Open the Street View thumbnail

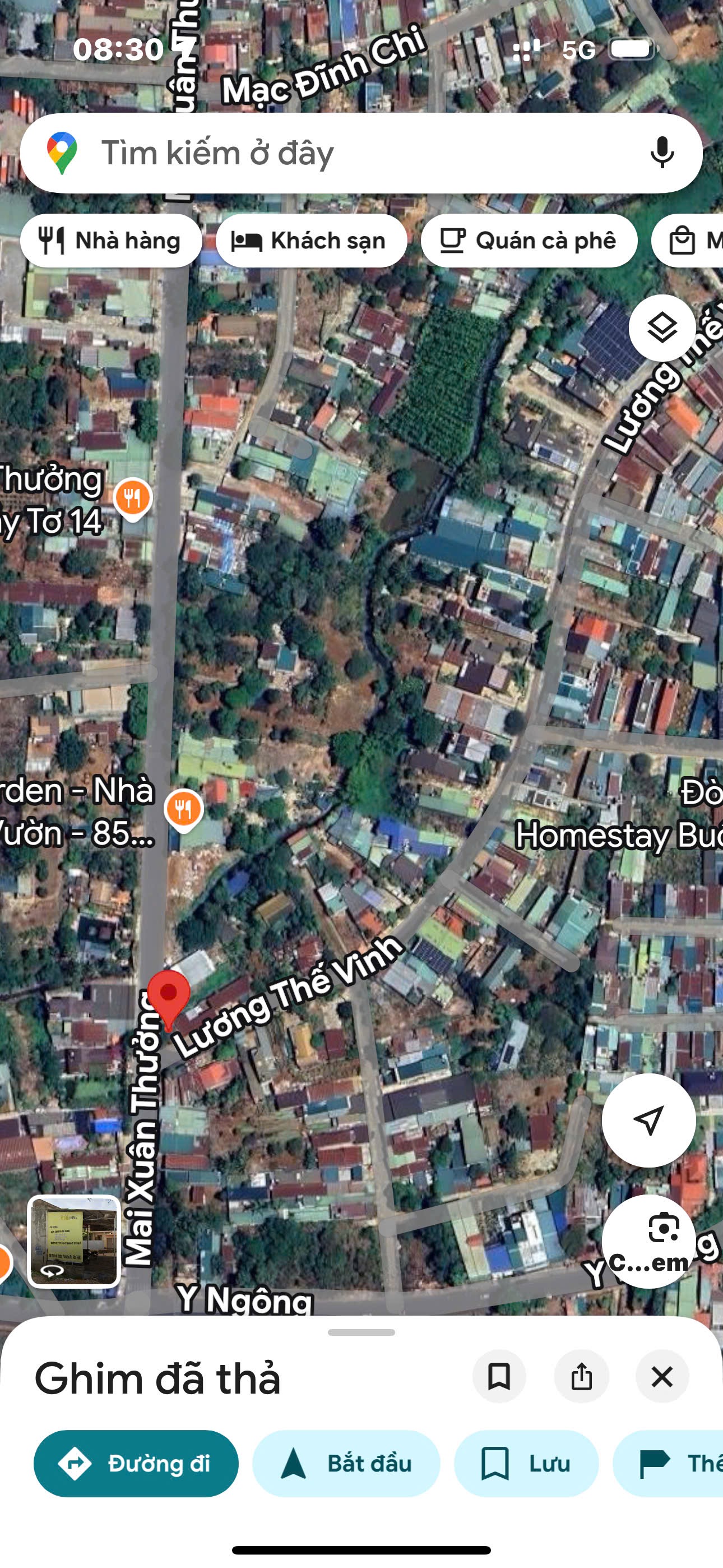coord(73,1240)
